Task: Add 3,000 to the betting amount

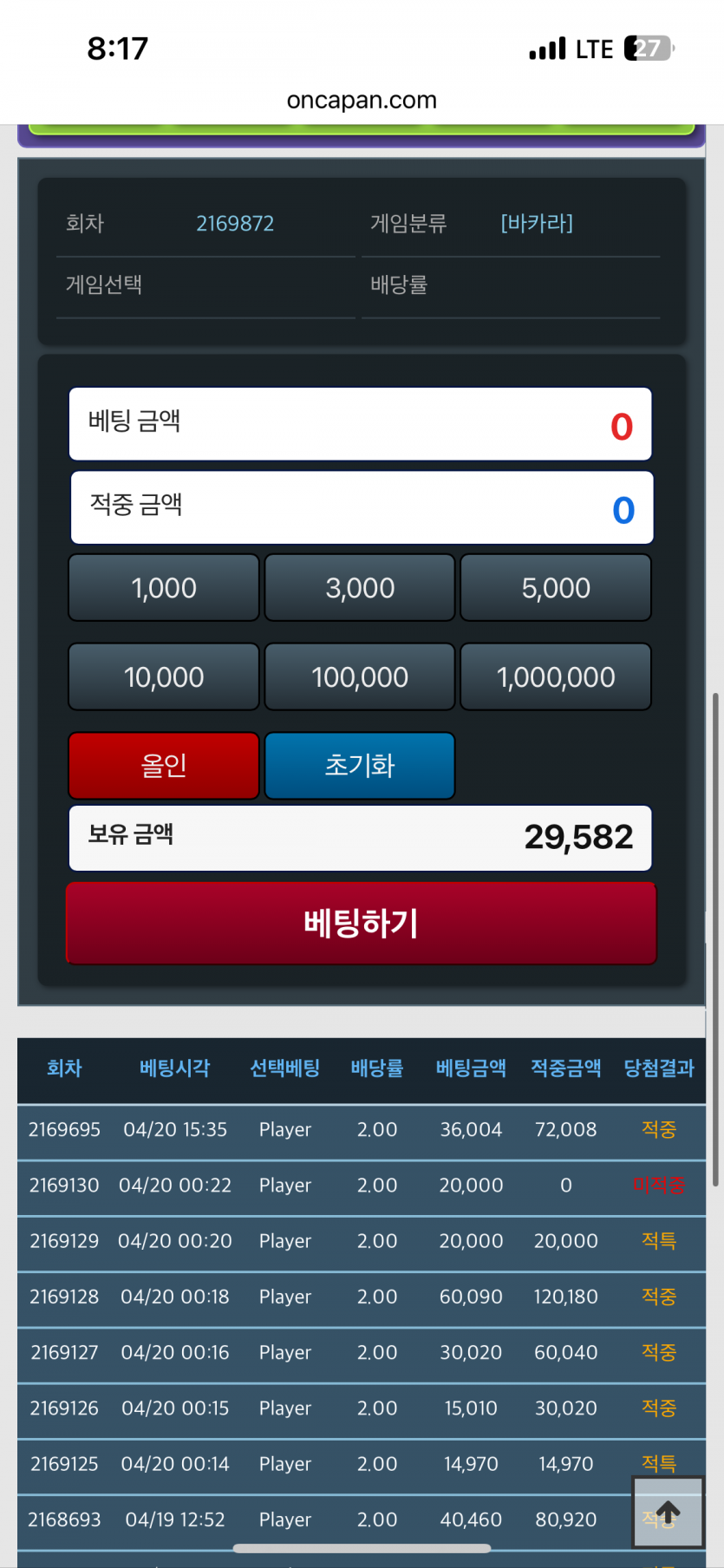Action: 360,588
